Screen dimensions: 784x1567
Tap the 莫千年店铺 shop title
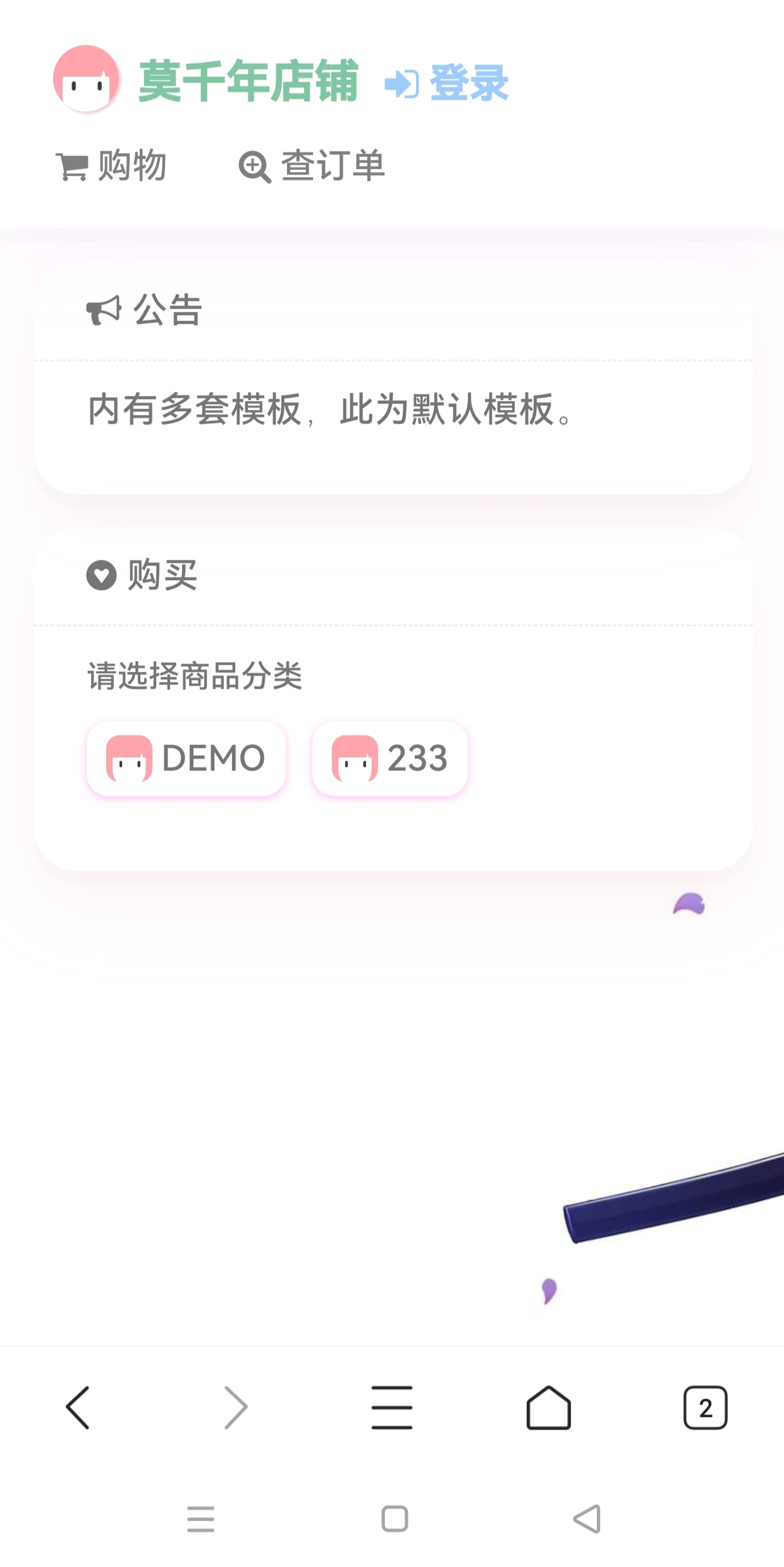(248, 81)
